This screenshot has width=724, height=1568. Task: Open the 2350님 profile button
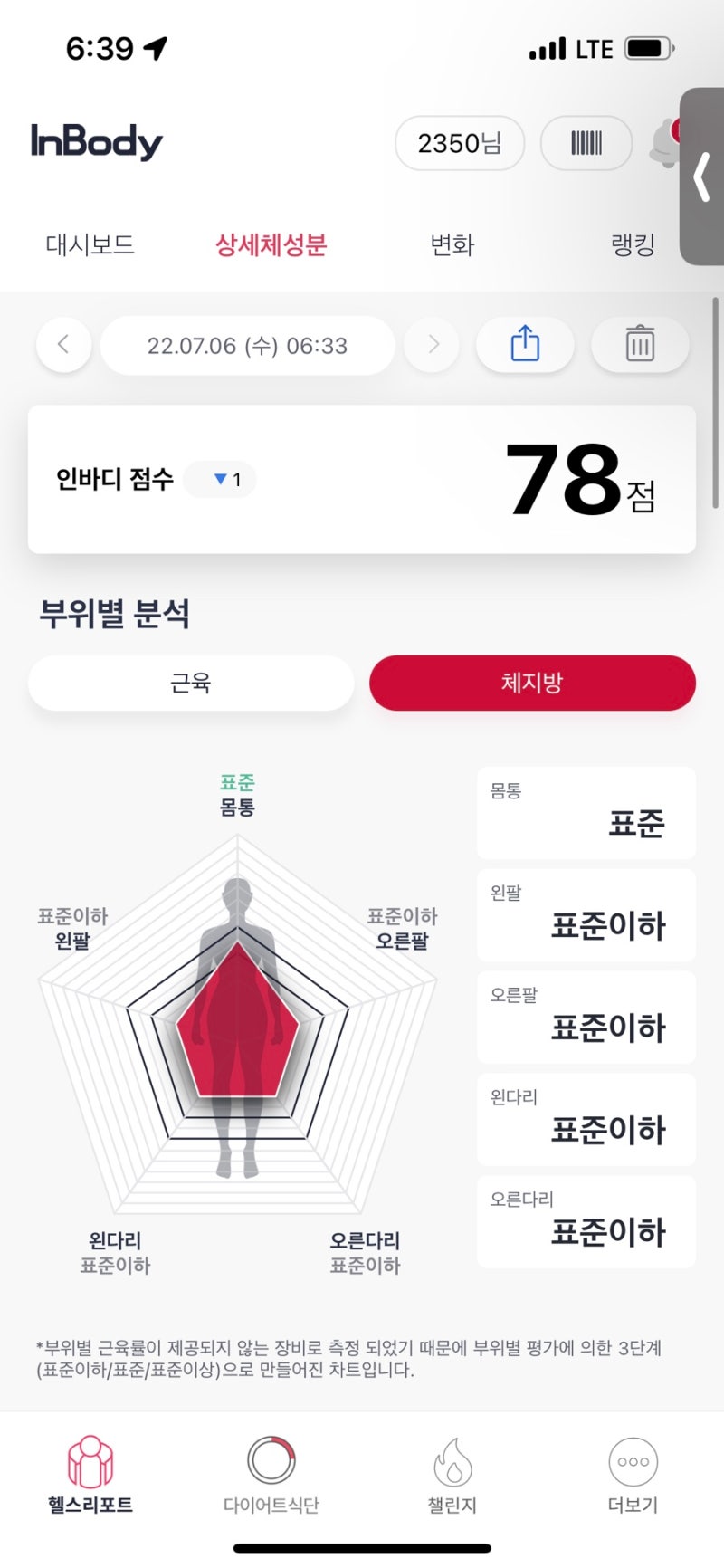[460, 143]
